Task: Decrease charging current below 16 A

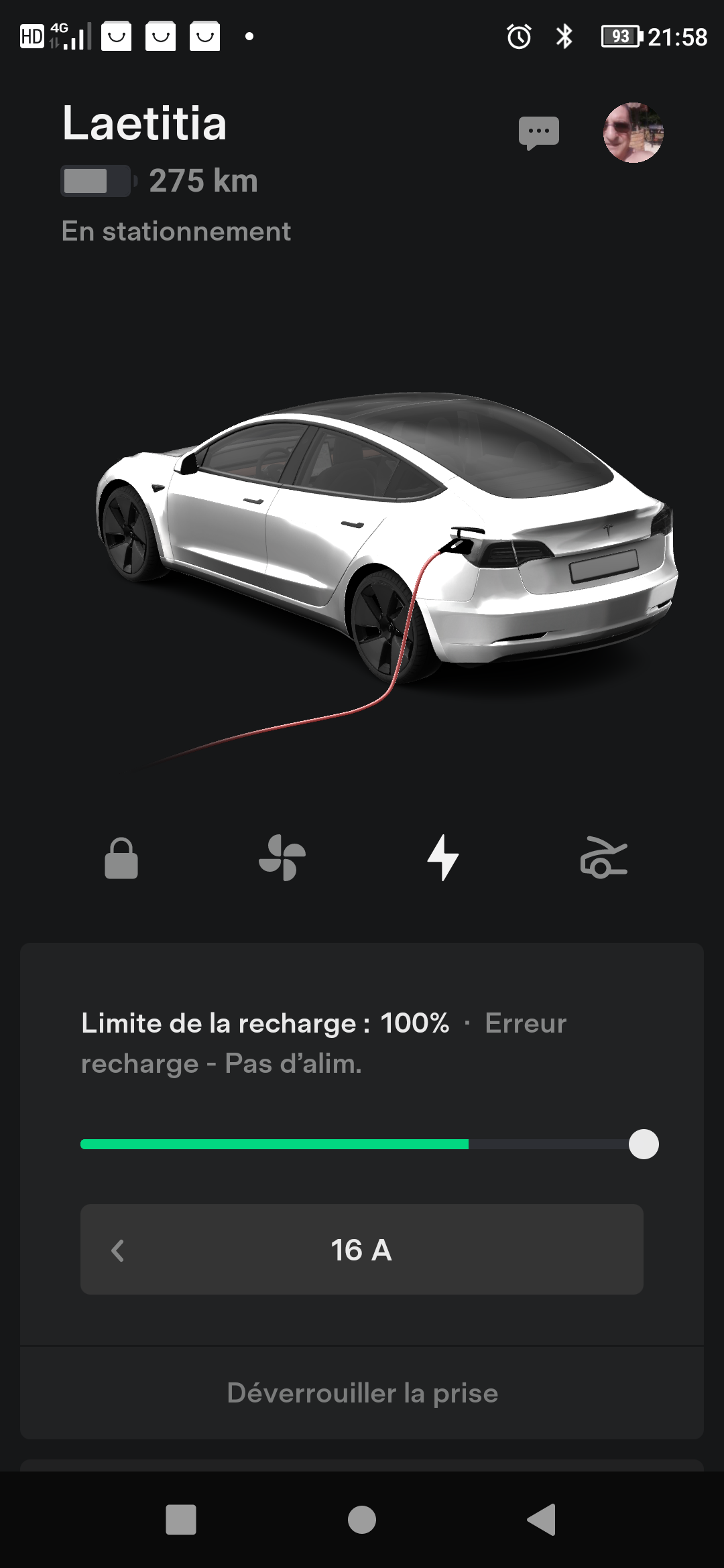Action: click(x=118, y=1250)
